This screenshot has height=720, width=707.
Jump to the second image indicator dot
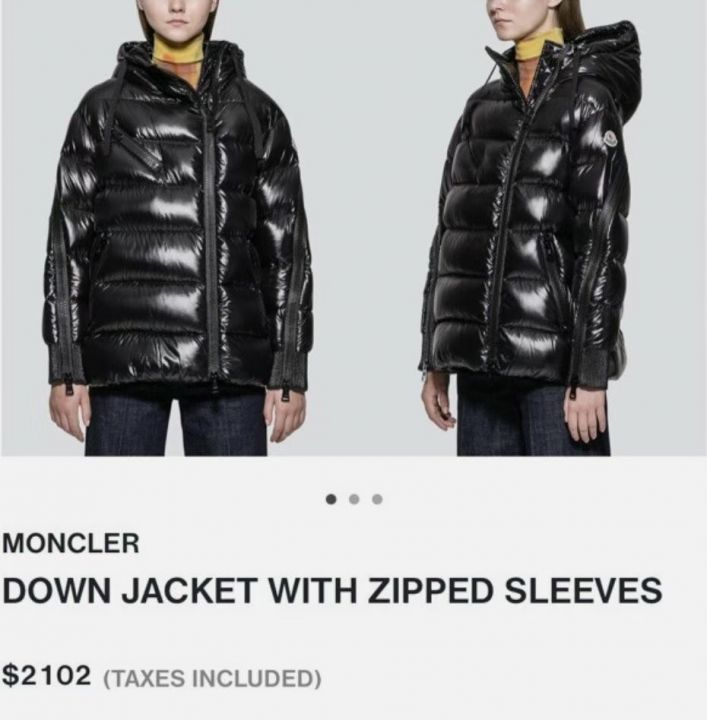click(354, 499)
